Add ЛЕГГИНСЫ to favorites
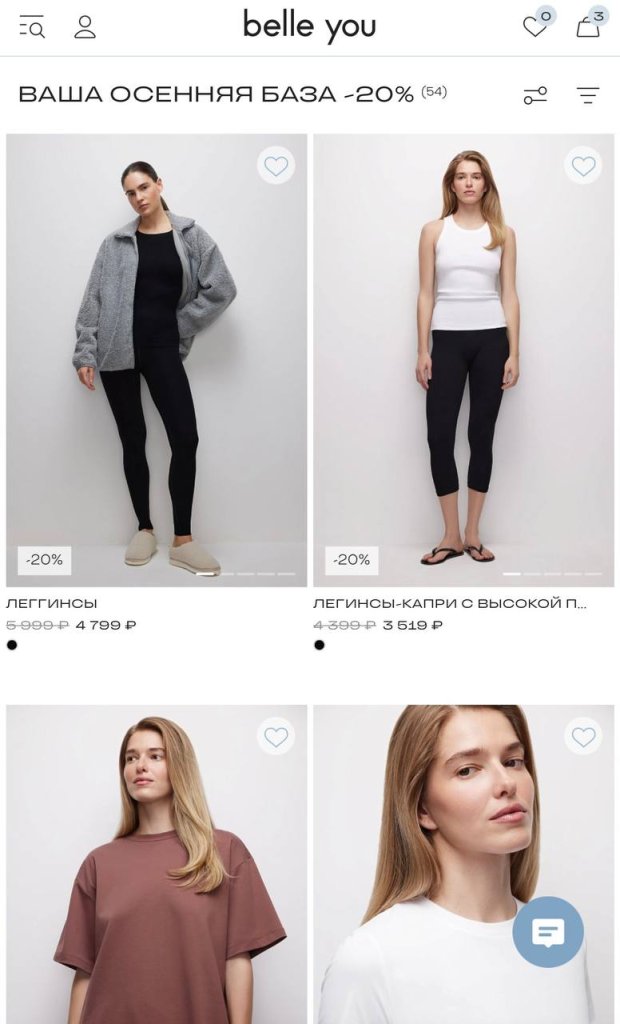This screenshot has height=1024, width=620. (276, 165)
